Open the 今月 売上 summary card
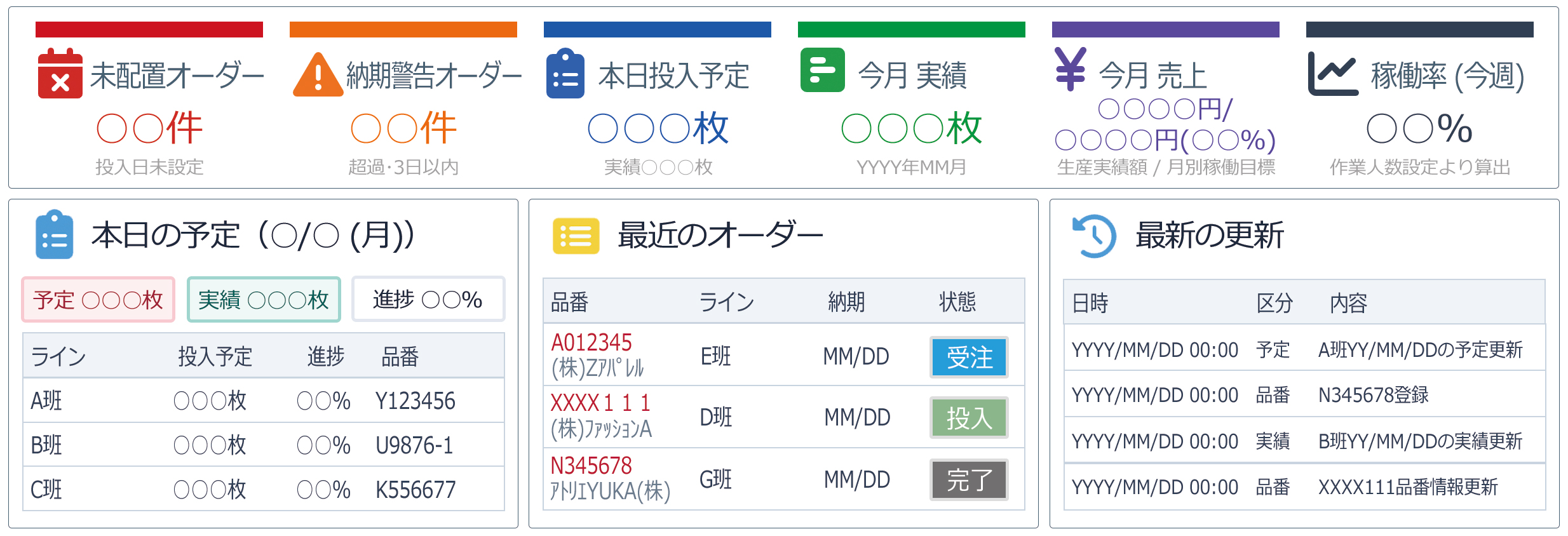The image size is (1568, 536). point(1166,100)
